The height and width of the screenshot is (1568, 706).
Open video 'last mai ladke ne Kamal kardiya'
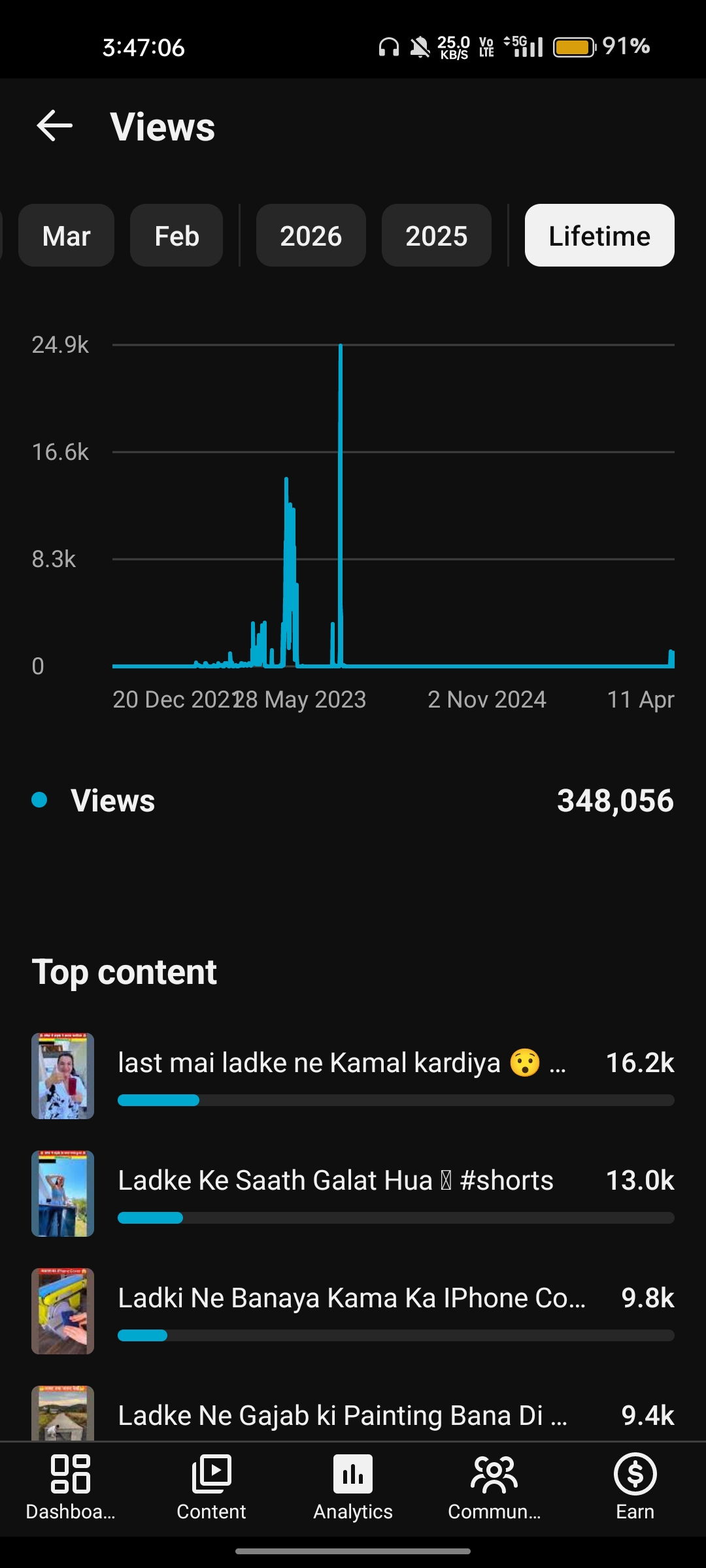[353, 1076]
